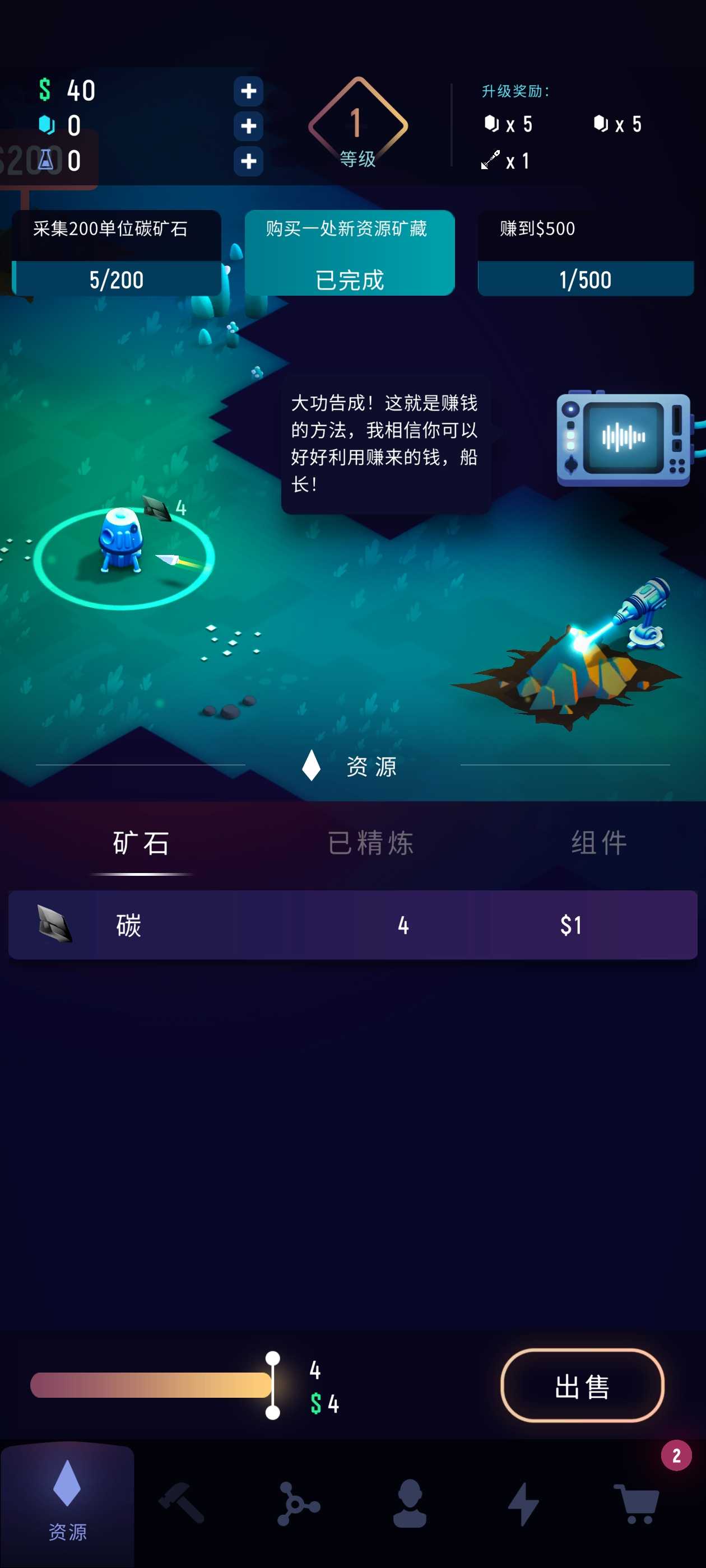Open the research node tab
Screen dimensions: 706x1568
298,1504
